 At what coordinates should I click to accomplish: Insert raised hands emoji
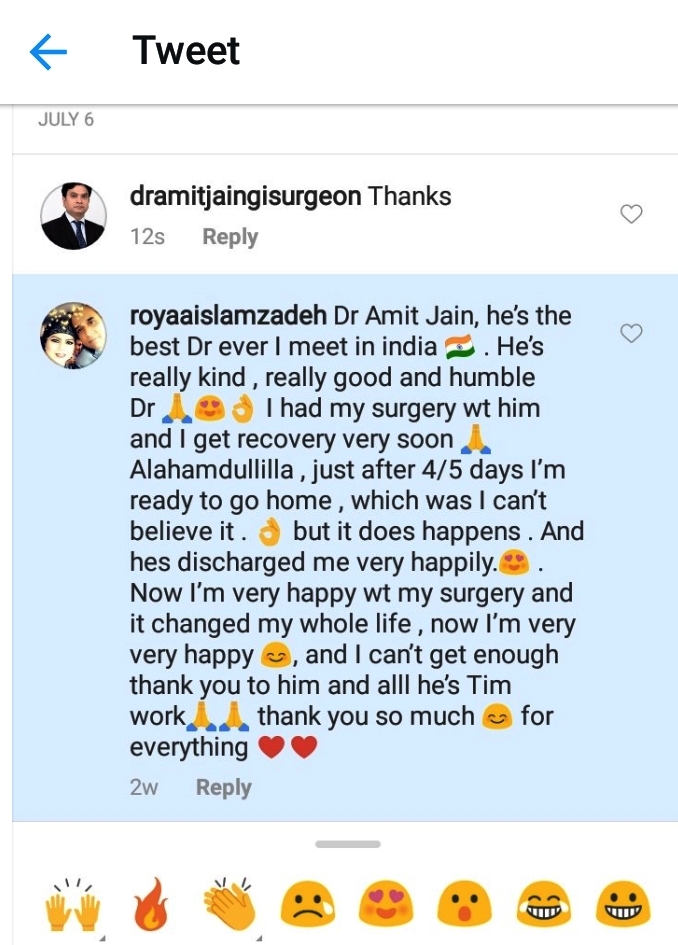[73, 906]
